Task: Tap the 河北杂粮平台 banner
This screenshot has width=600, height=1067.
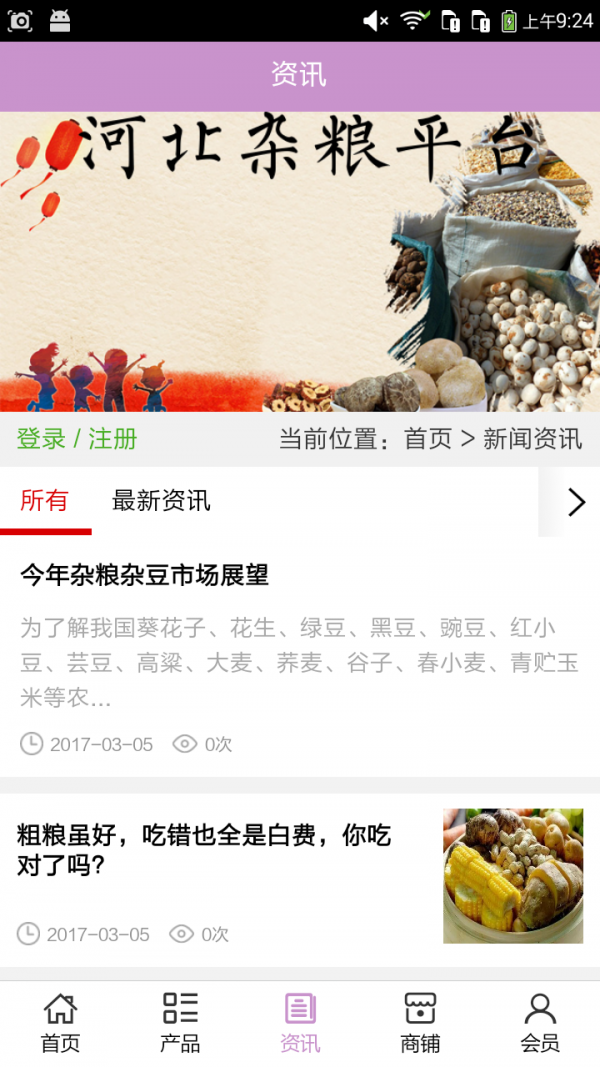Action: point(300,262)
